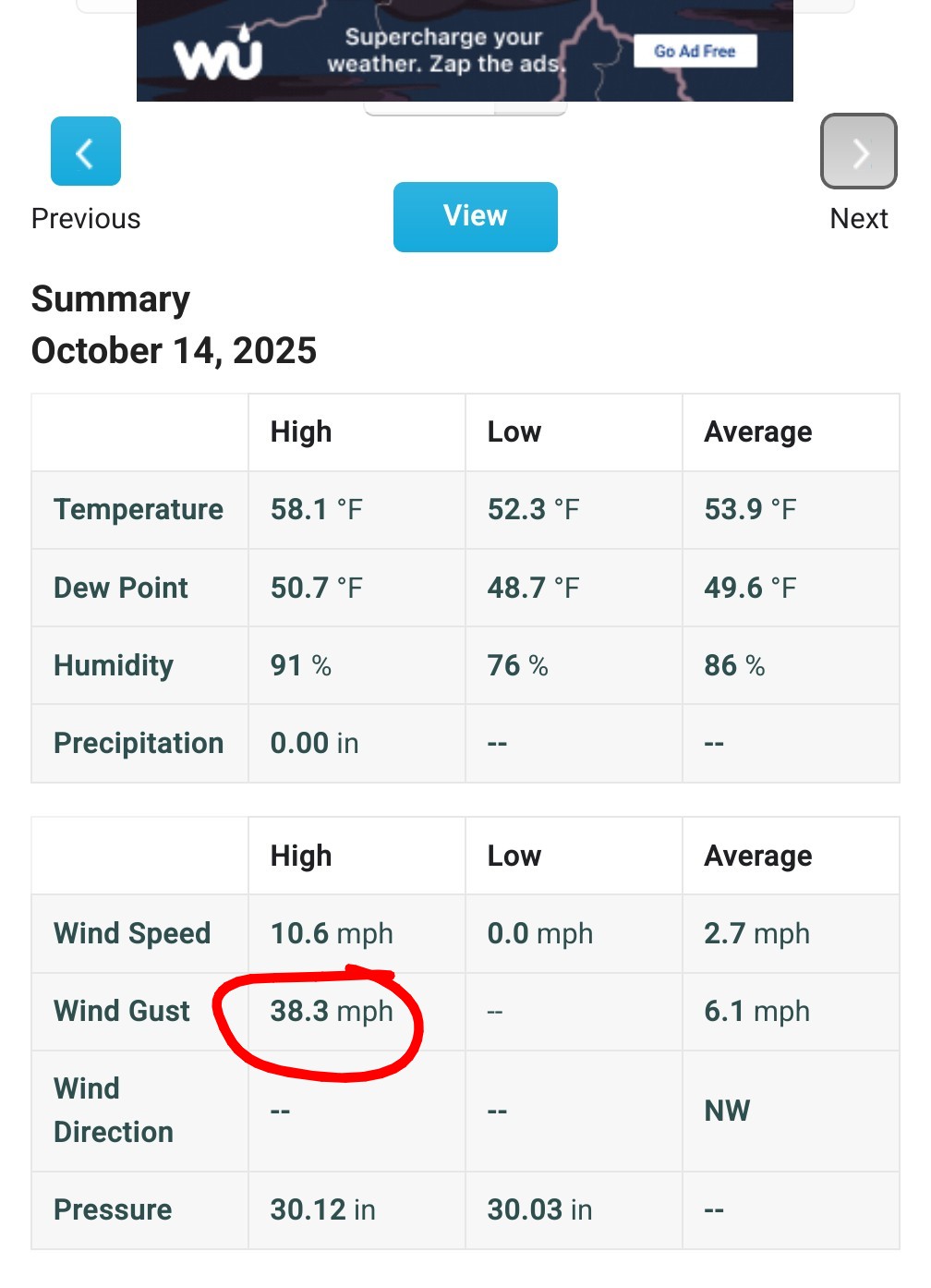Go to the previous day's summary

[x=85, y=152]
